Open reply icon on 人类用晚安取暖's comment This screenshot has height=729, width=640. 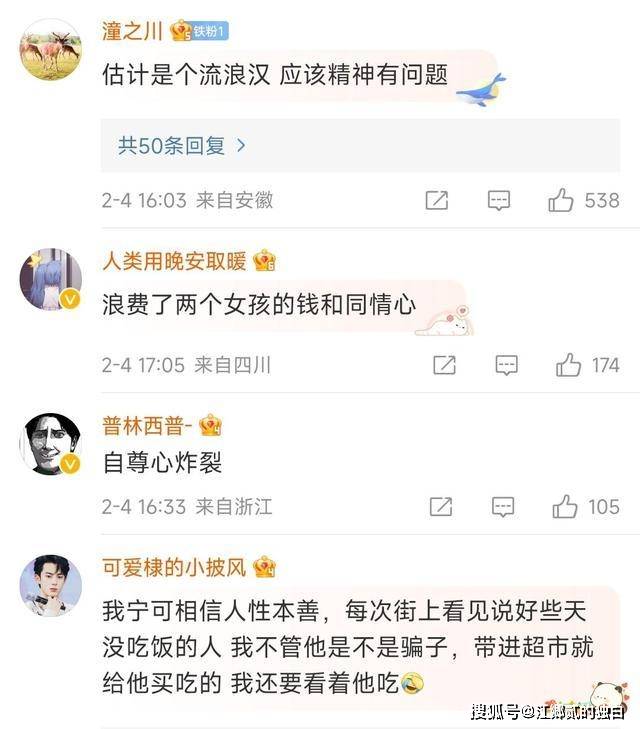[x=507, y=365]
